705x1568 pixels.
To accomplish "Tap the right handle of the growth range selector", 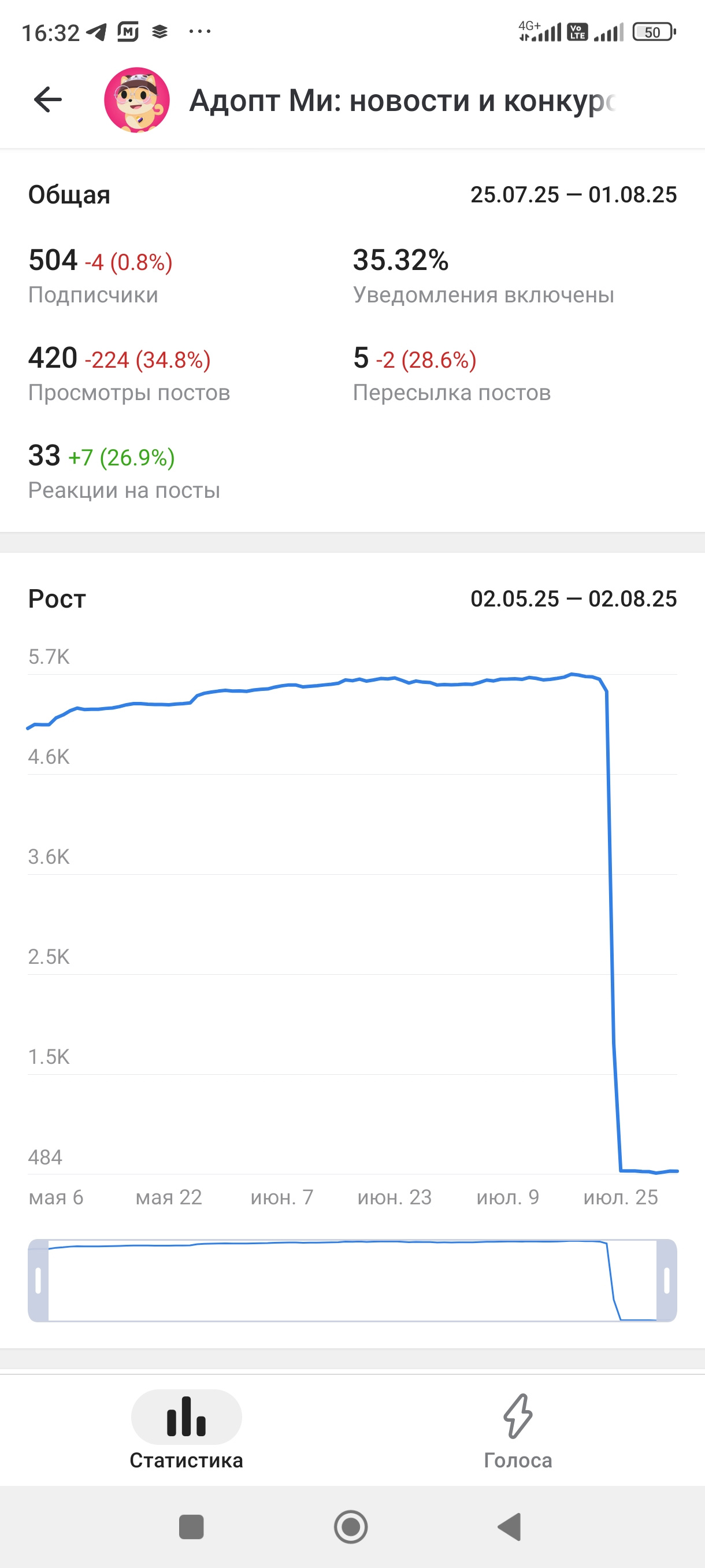I will [667, 1280].
